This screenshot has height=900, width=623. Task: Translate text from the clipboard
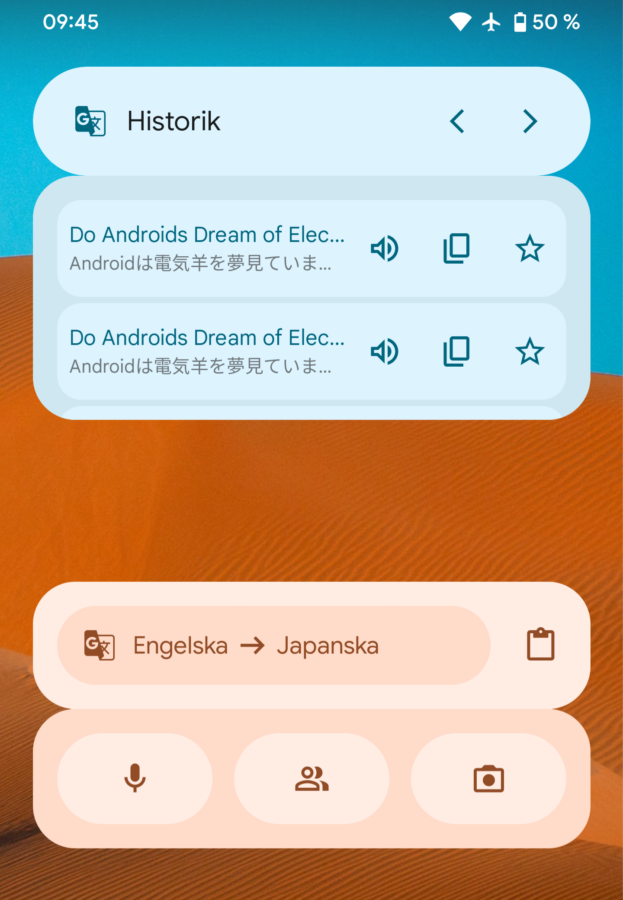pos(540,645)
